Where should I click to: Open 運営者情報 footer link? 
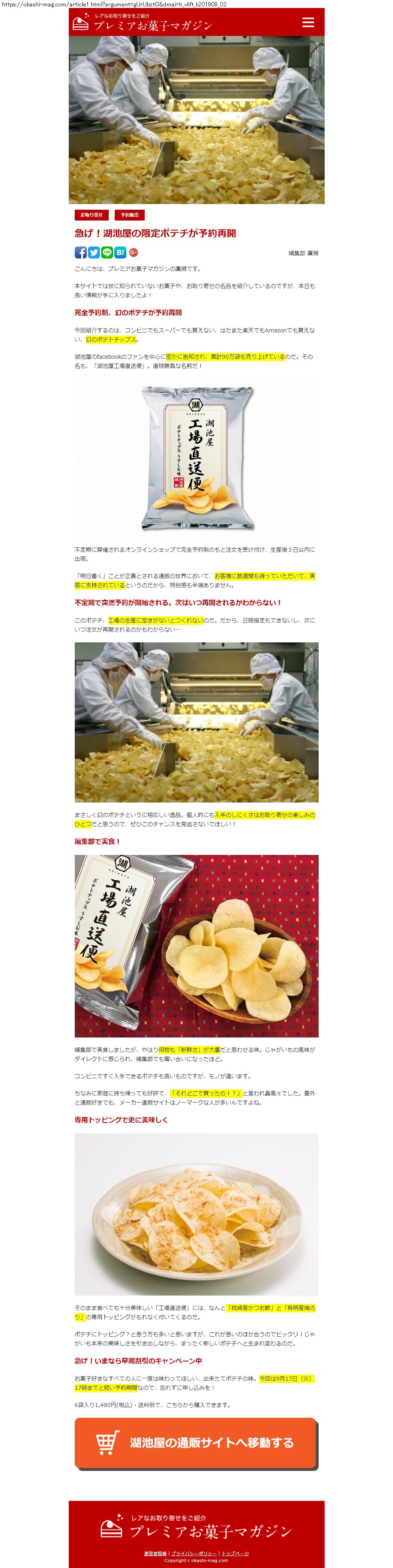click(156, 1553)
